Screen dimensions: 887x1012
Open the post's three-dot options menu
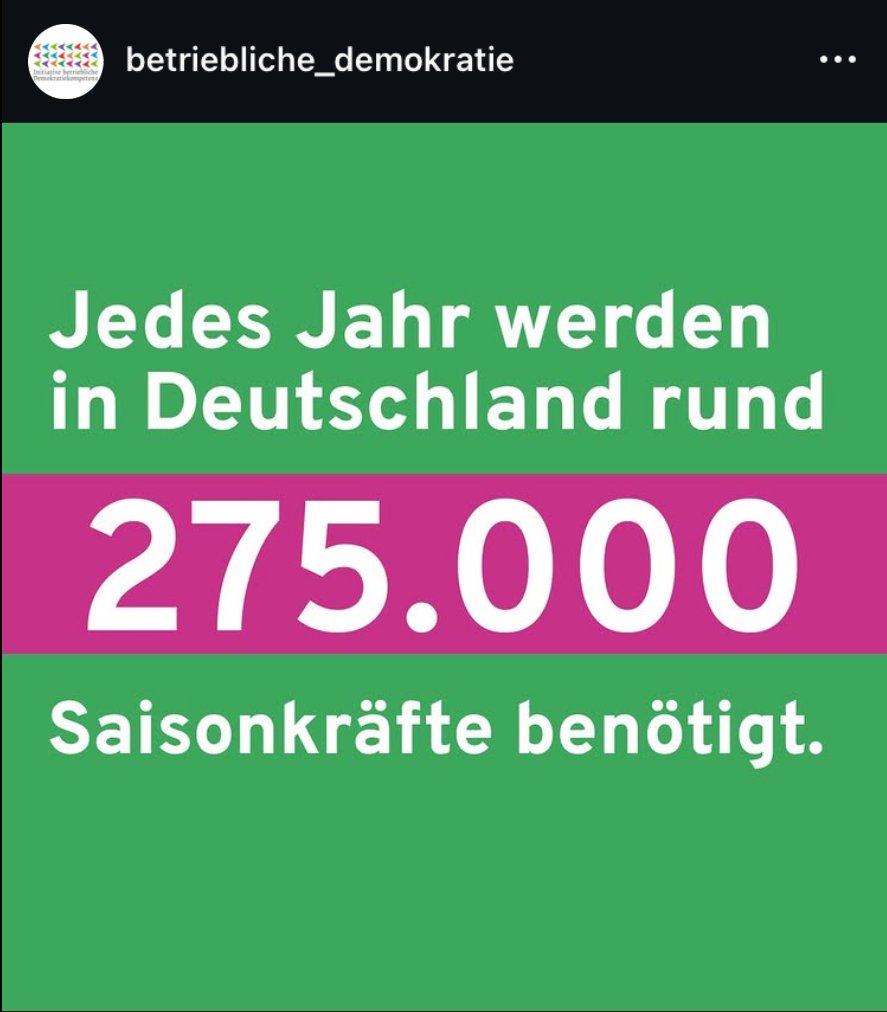click(x=838, y=60)
